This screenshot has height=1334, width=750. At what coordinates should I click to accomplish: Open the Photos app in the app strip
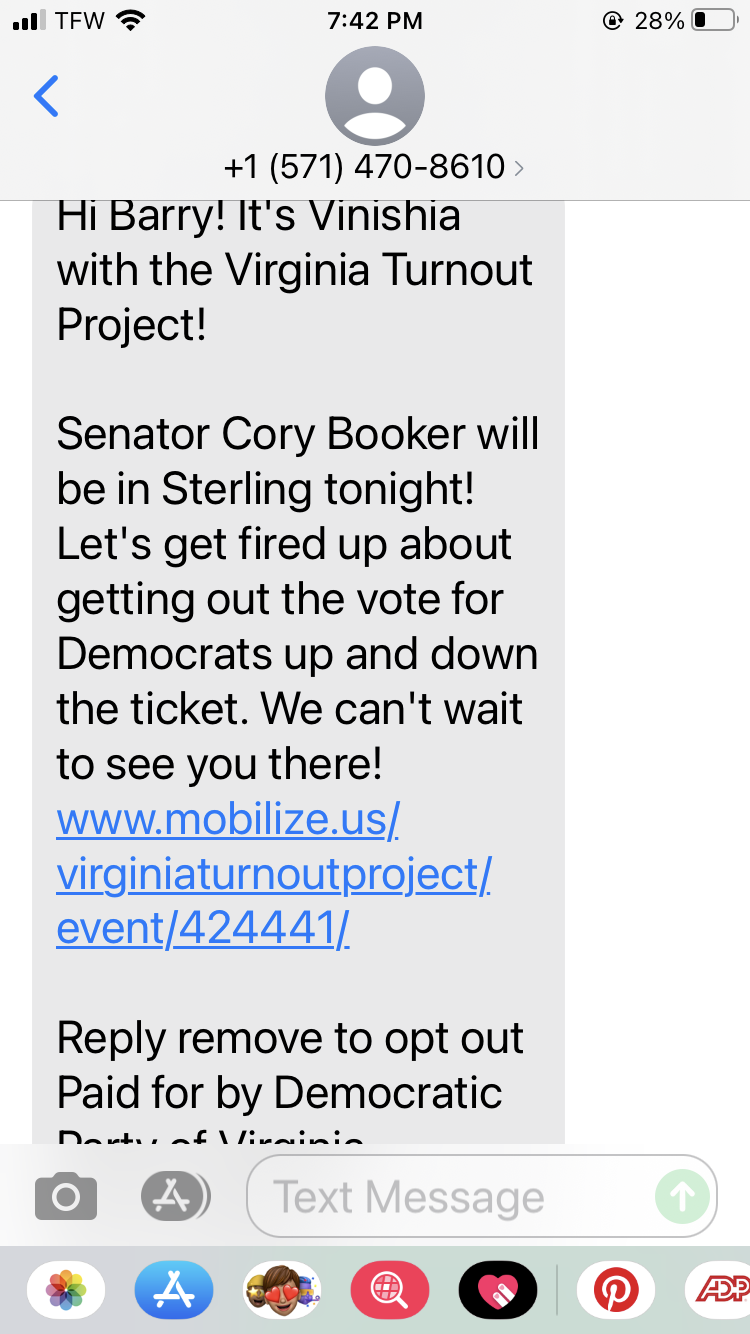(67, 1290)
